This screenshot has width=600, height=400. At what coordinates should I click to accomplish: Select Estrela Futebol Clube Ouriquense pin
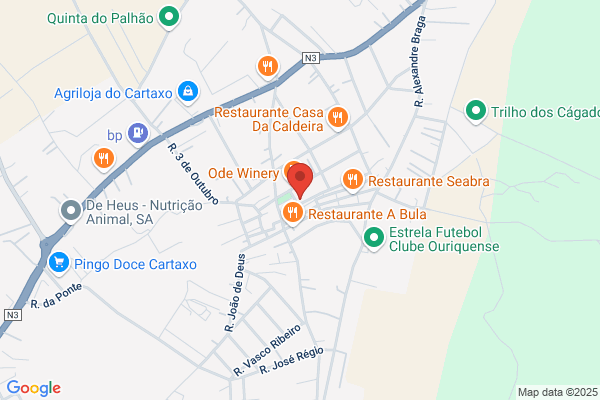(x=374, y=238)
